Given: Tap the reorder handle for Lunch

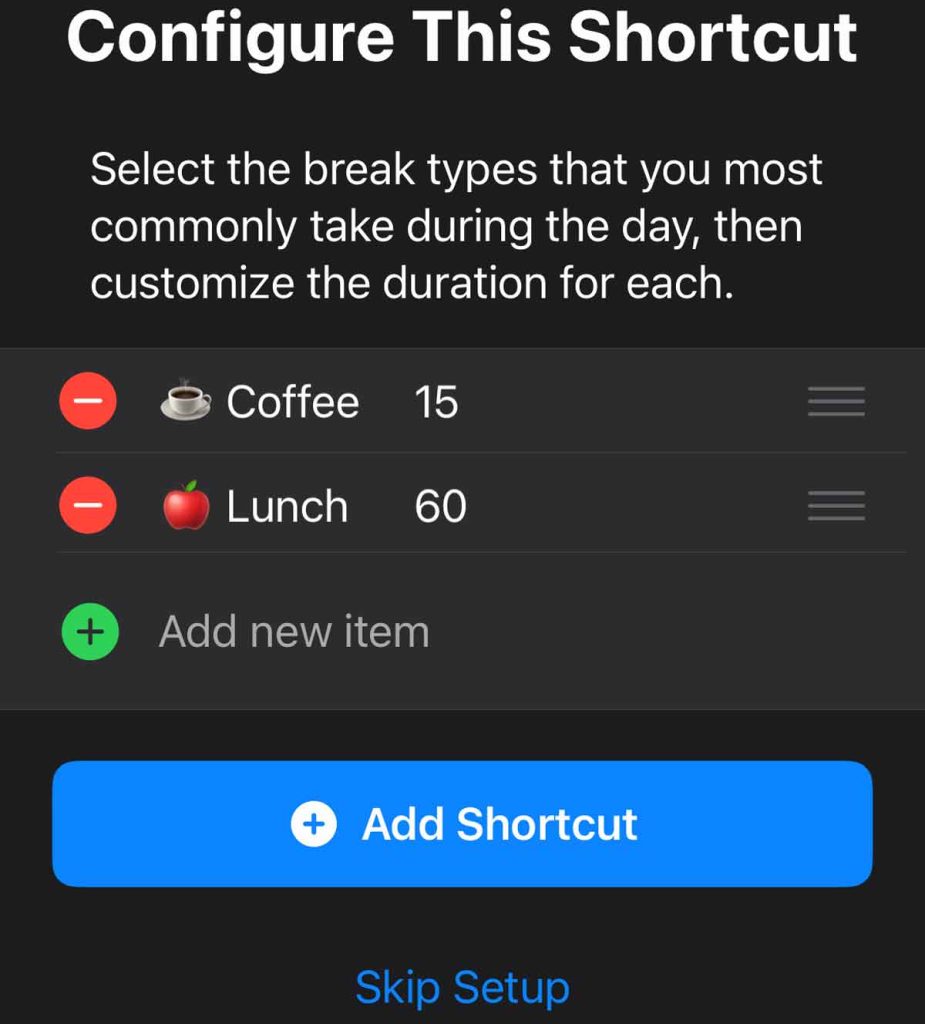Looking at the screenshot, I should (836, 507).
